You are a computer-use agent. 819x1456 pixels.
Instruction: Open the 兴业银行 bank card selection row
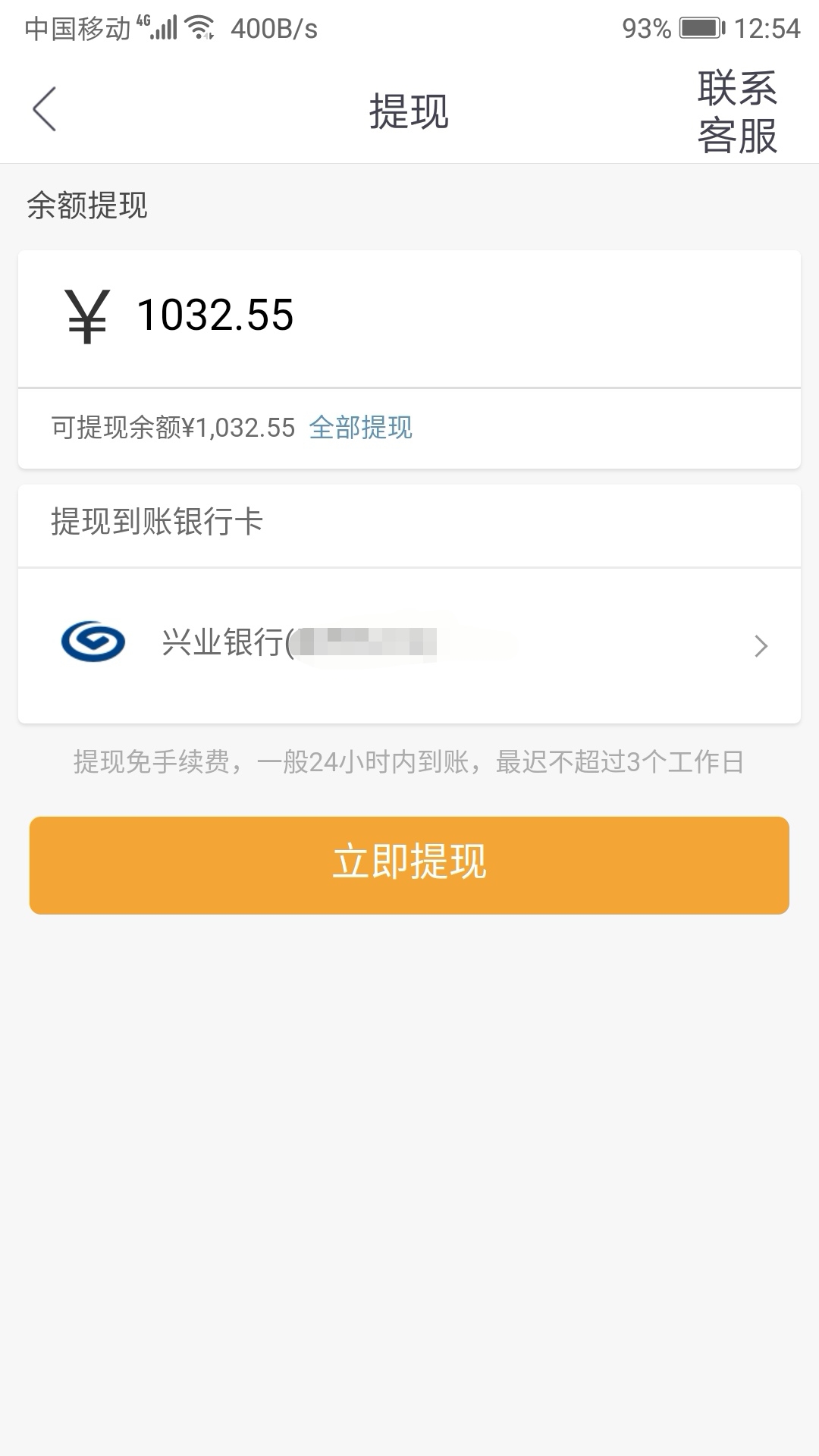pos(409,645)
